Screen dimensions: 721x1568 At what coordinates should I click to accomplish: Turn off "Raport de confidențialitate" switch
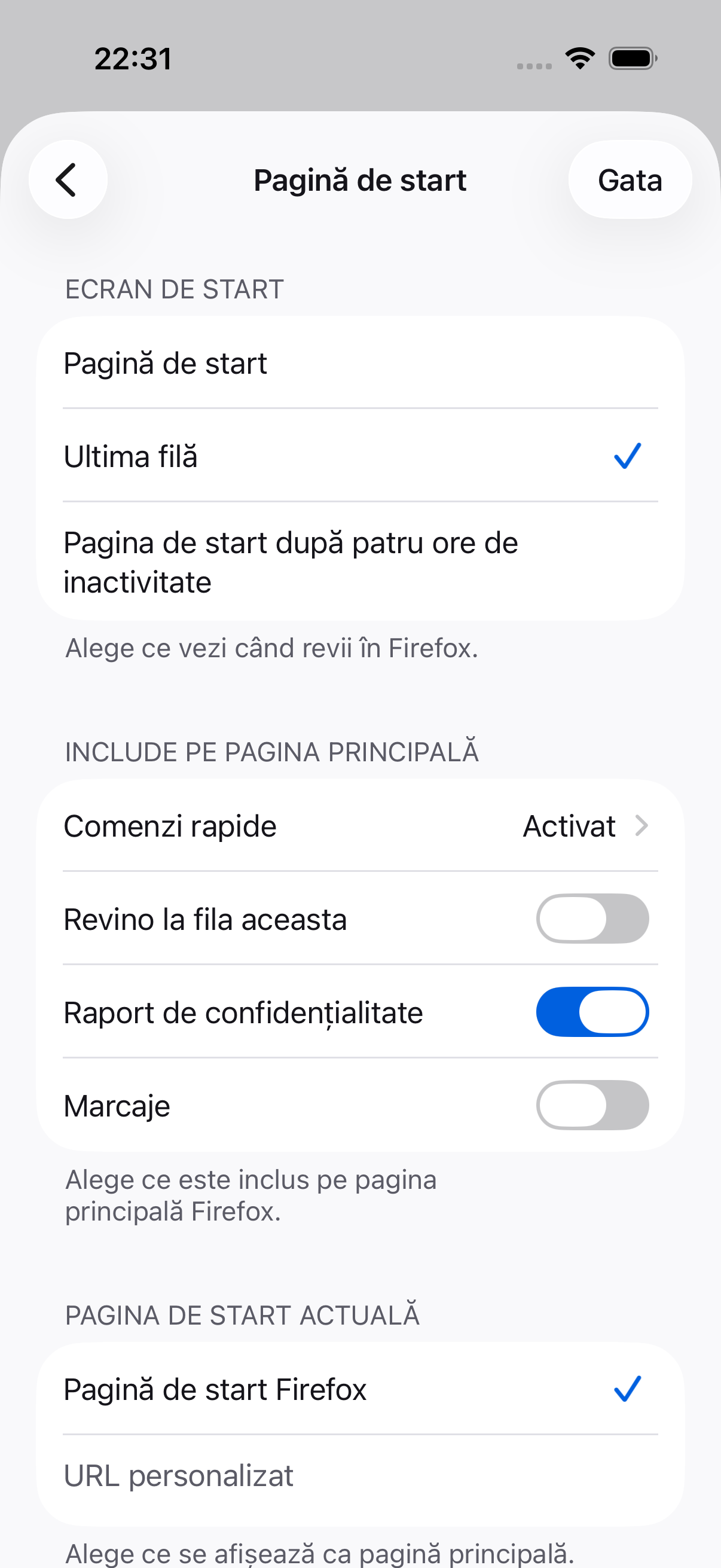click(x=592, y=1012)
